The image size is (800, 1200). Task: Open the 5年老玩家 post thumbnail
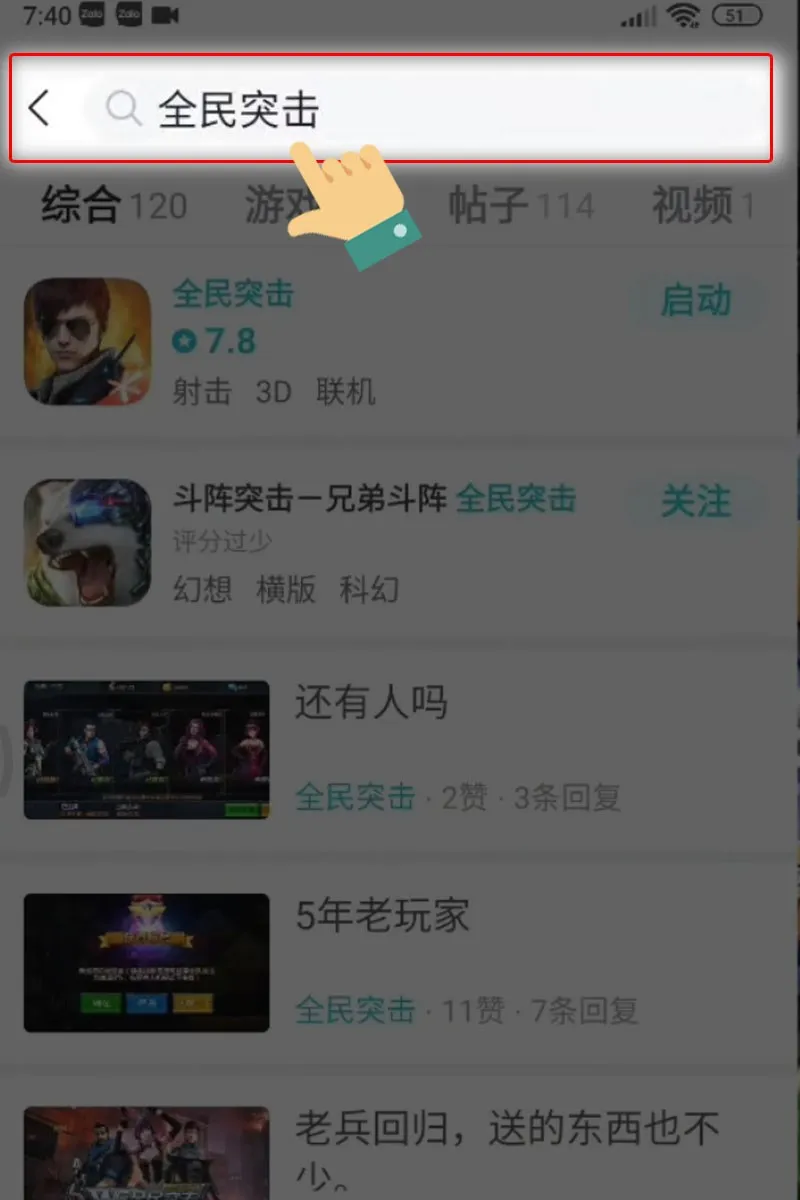[x=146, y=962]
